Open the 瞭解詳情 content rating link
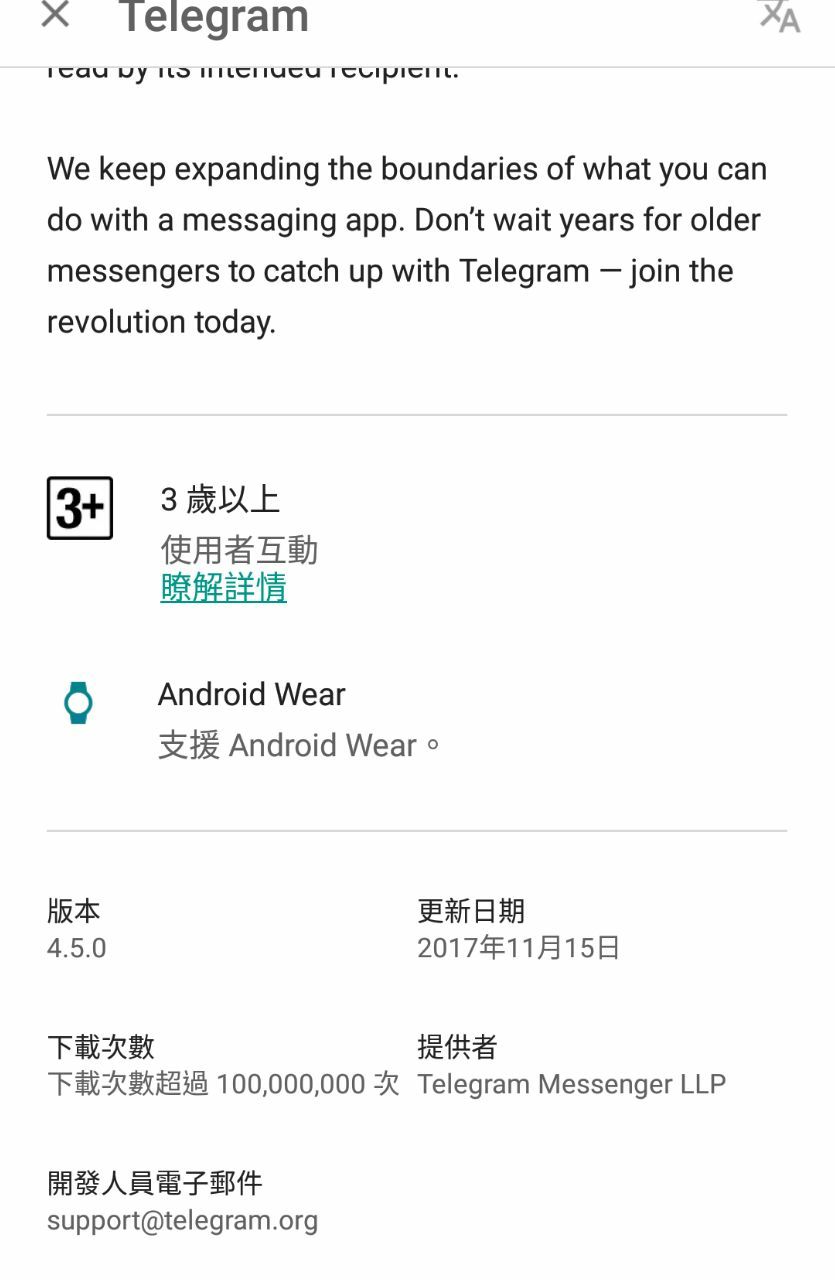 coord(223,587)
